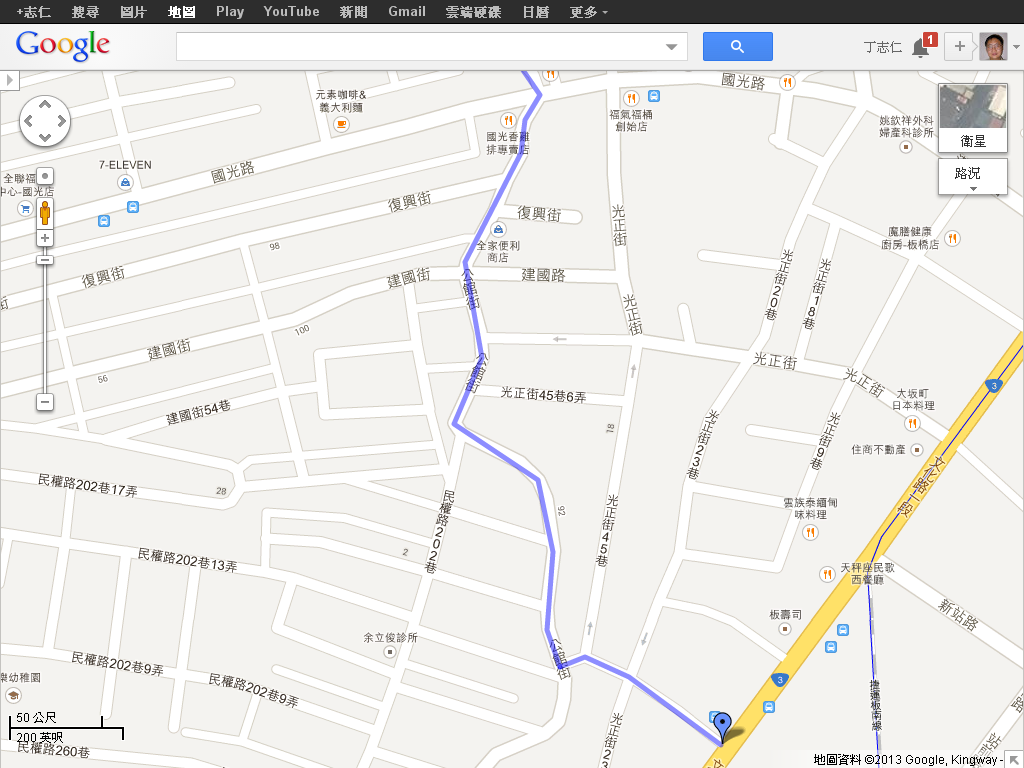The height and width of the screenshot is (768, 1024).
Task: Select the Street View pegman
Action: tap(45, 212)
